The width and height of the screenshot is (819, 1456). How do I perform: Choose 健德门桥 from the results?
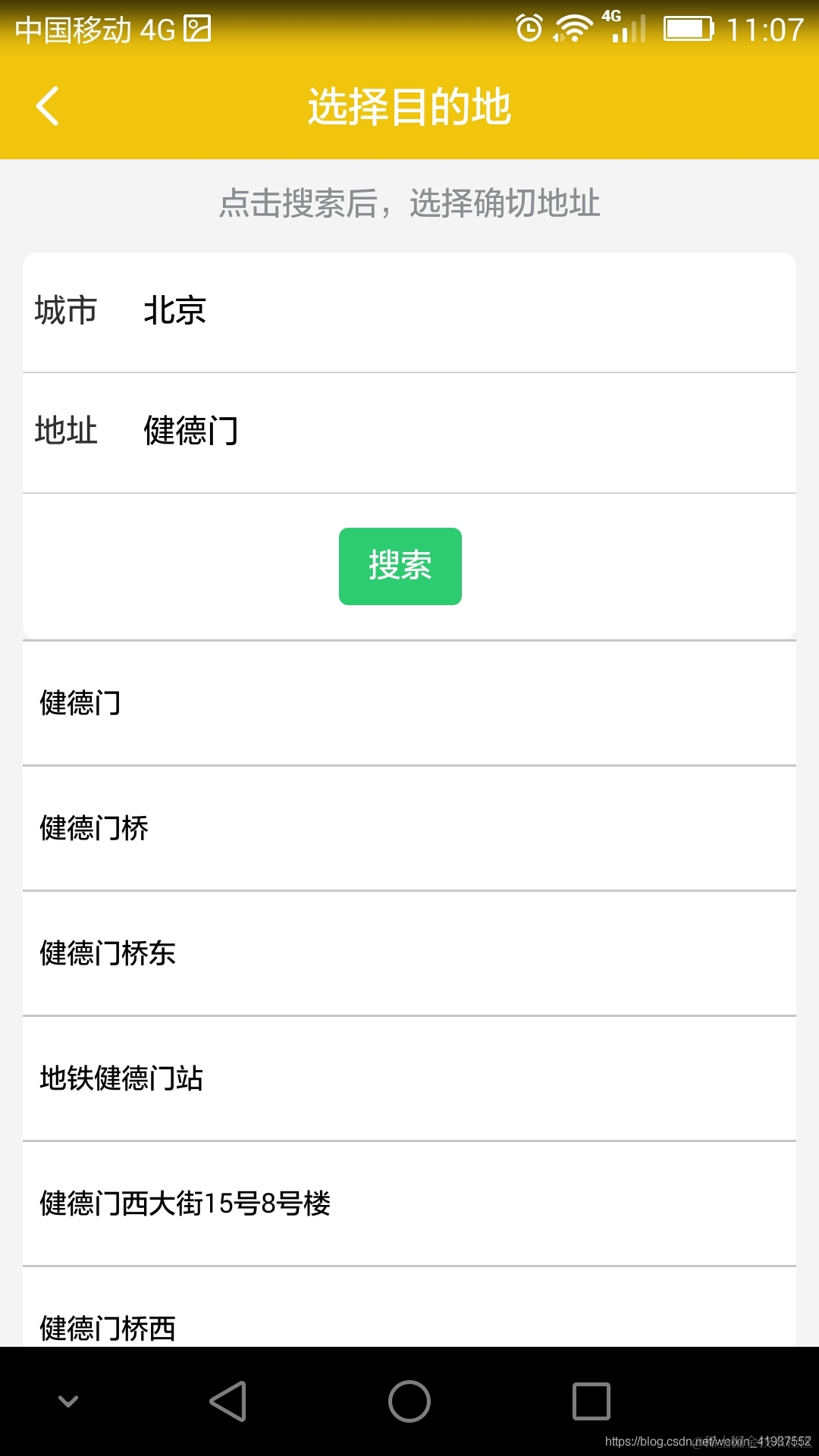409,828
